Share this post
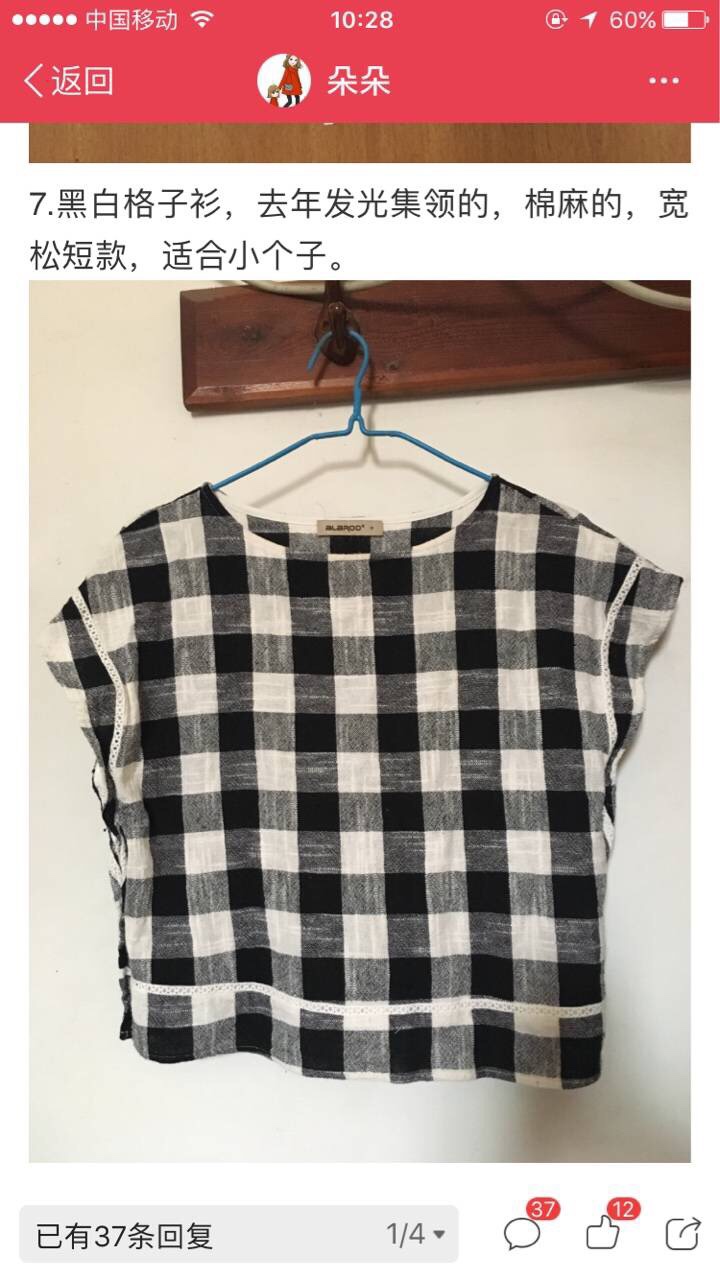This screenshot has width=720, height=1280. [683, 1234]
